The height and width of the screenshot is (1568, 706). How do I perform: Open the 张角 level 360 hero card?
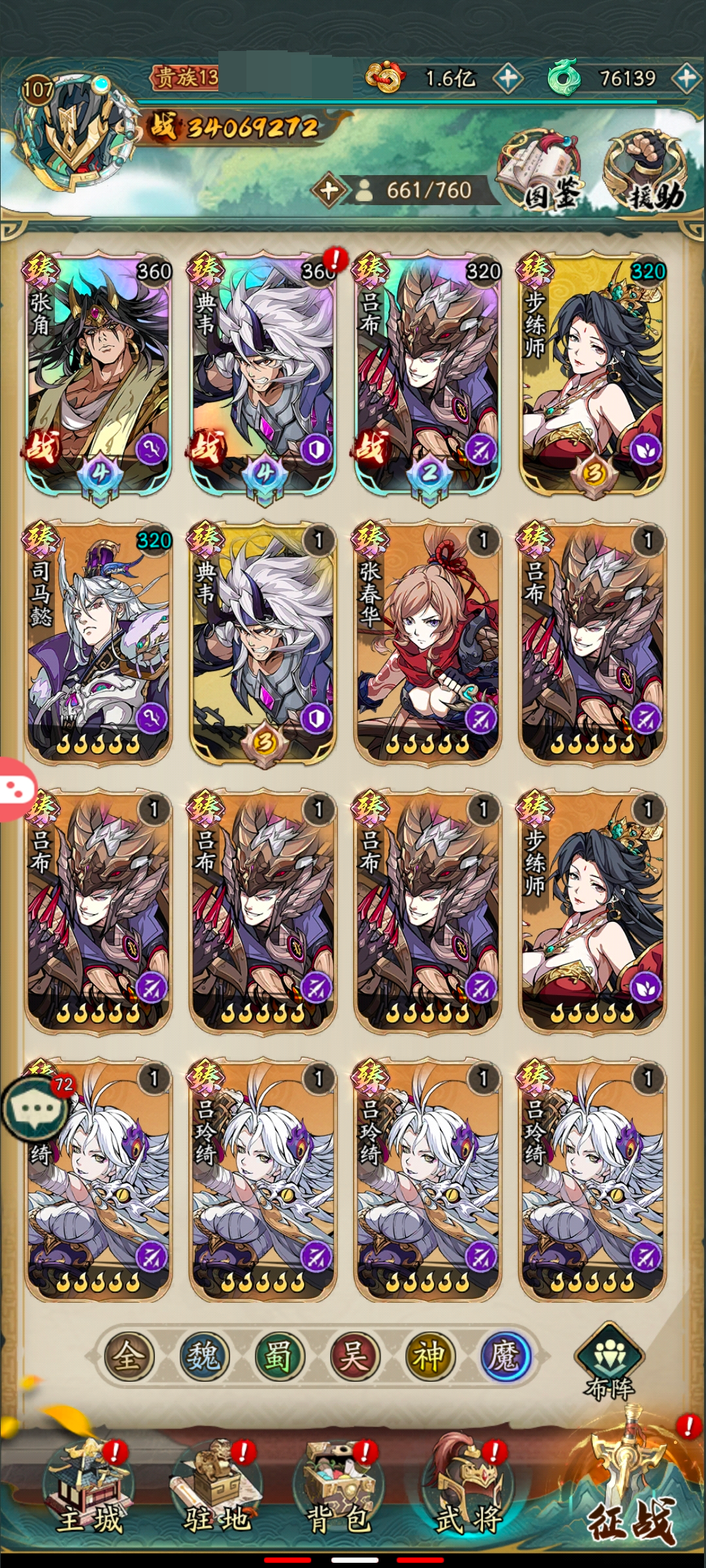pyautogui.click(x=98, y=372)
